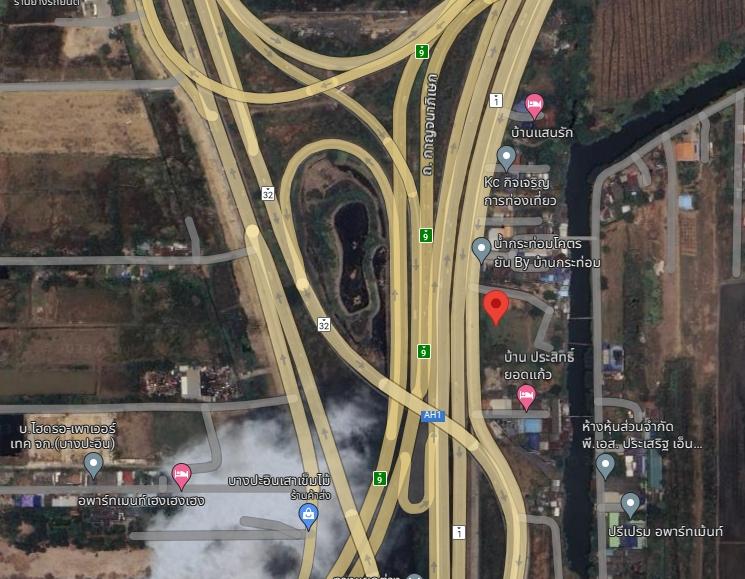
Task: Open the อพาร์ทเมนท์เฮงเฮงเฮง lodging pin
Action: 182,474
